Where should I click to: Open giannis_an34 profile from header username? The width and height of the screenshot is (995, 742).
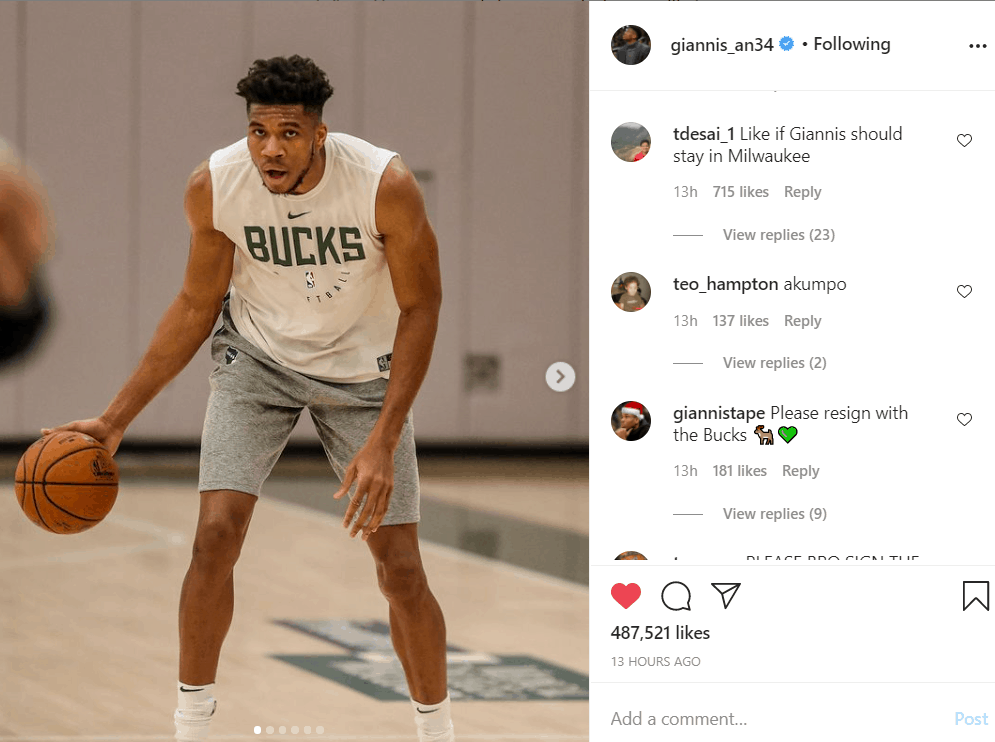[722, 44]
